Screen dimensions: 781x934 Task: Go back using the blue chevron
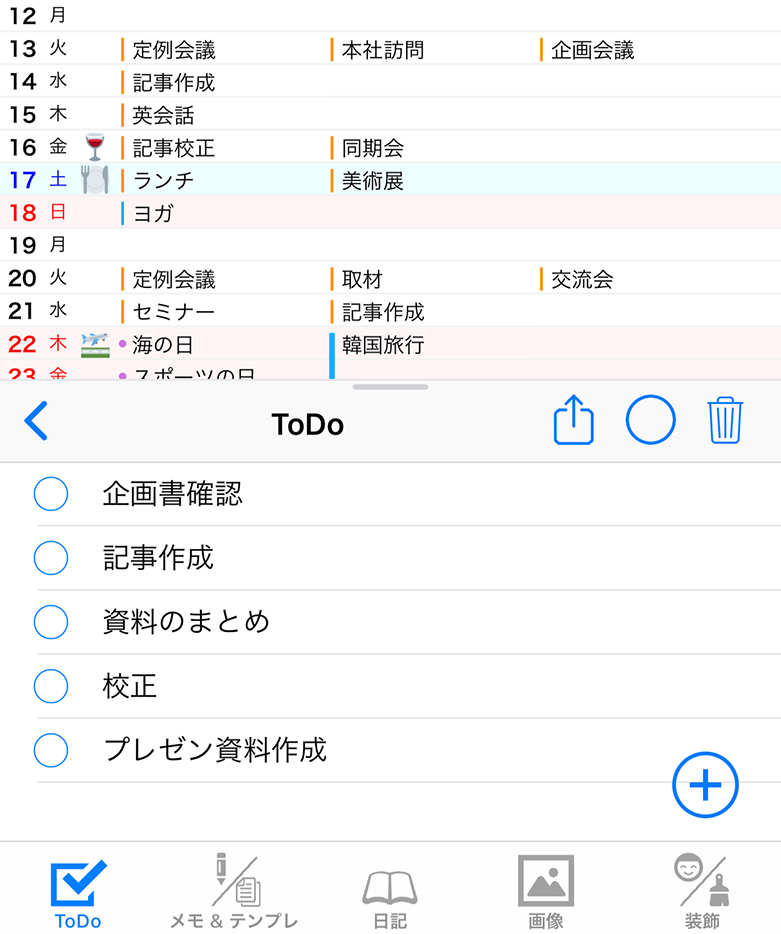point(37,421)
